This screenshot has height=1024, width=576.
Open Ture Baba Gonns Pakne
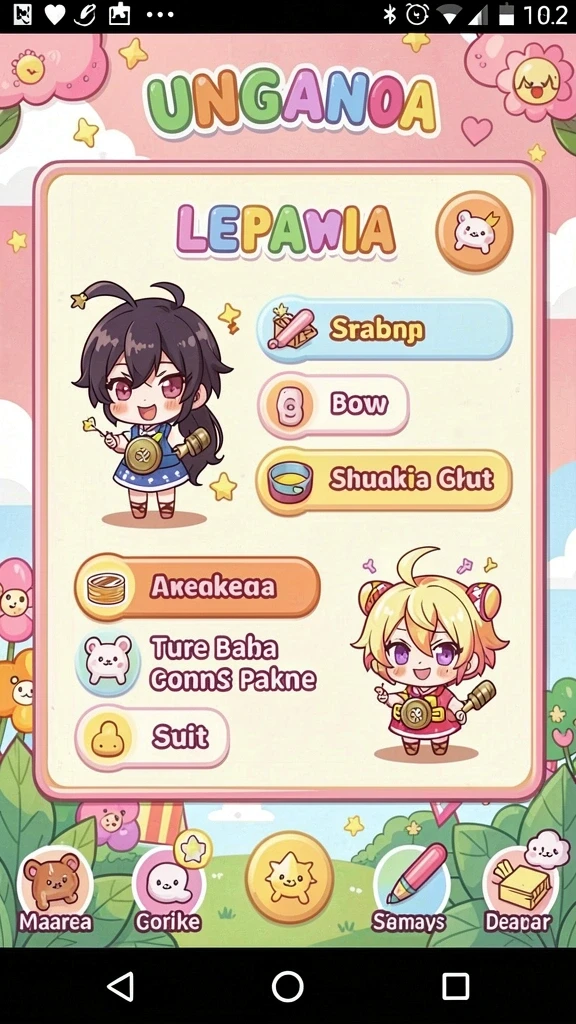click(x=196, y=664)
